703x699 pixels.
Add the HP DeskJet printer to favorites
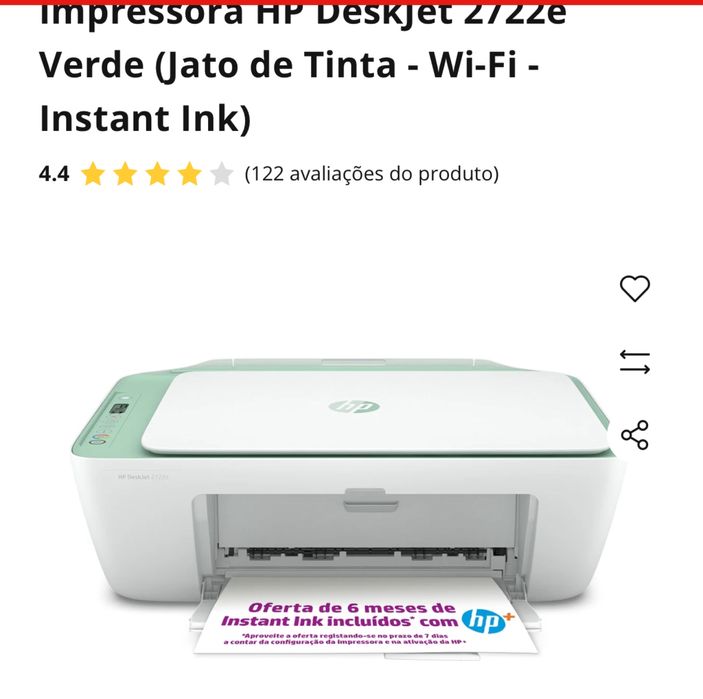pyautogui.click(x=635, y=289)
